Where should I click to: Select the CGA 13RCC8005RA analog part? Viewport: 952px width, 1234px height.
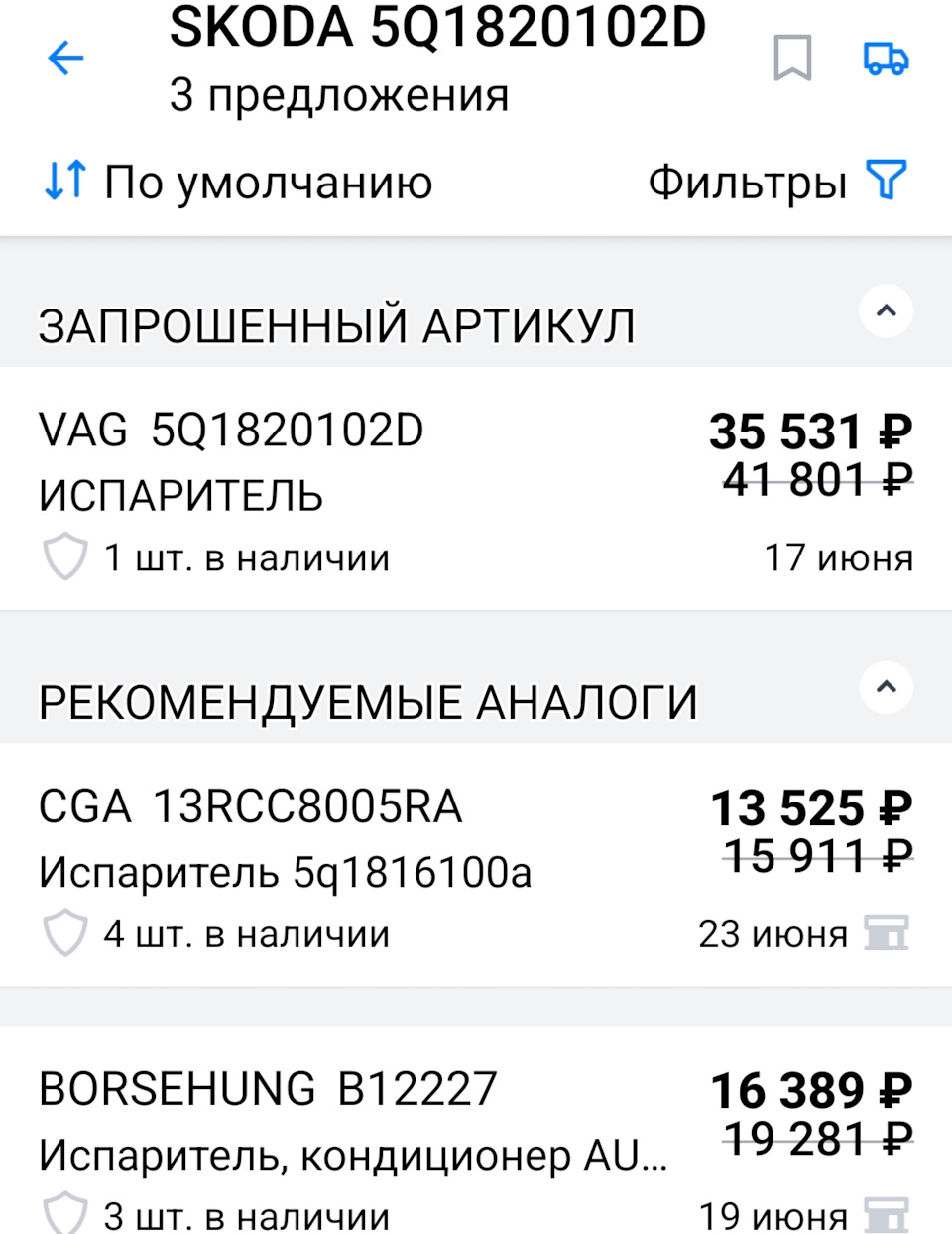coord(253,806)
